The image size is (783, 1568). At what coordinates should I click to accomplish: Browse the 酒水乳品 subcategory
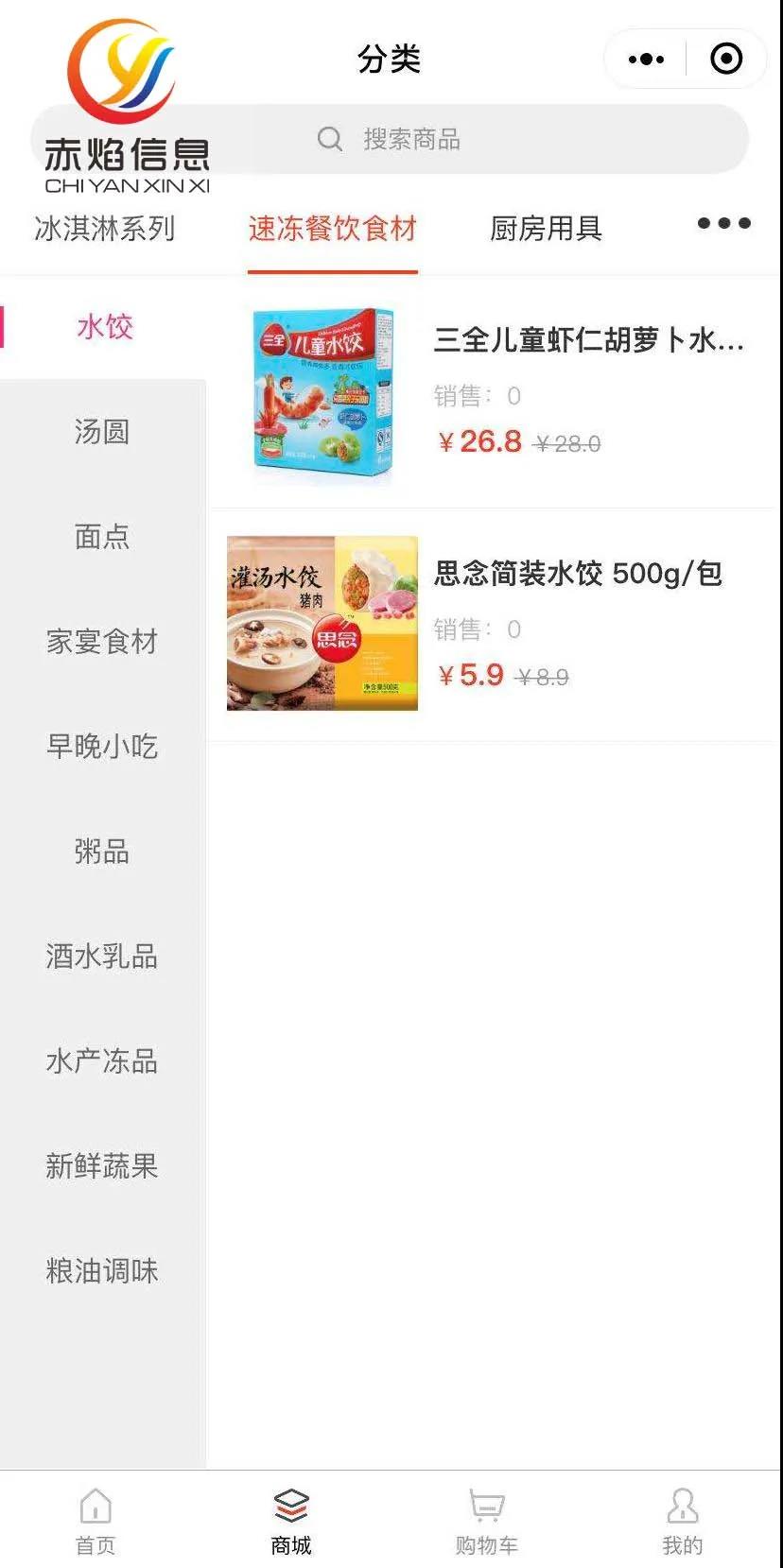pos(102,956)
